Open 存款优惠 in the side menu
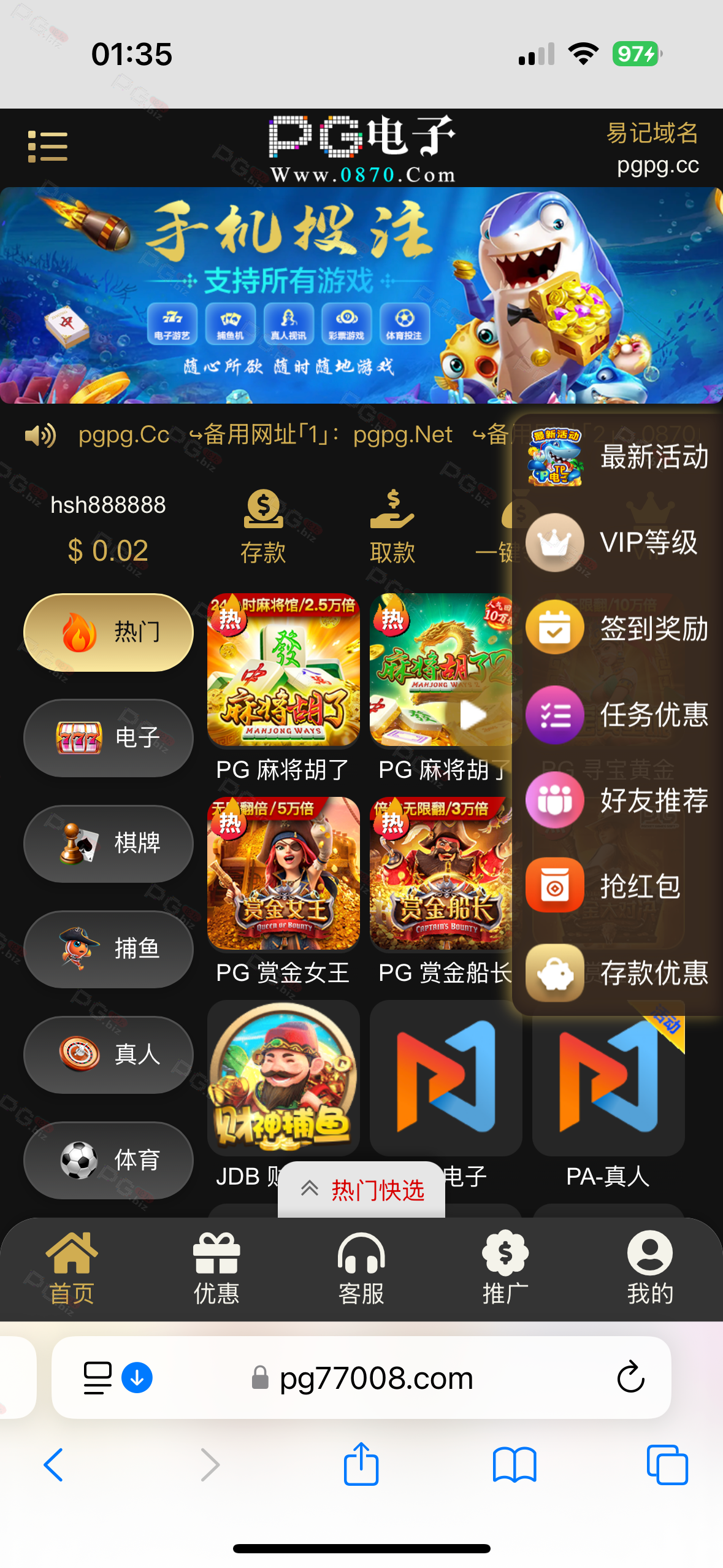723x1568 pixels. click(x=618, y=973)
